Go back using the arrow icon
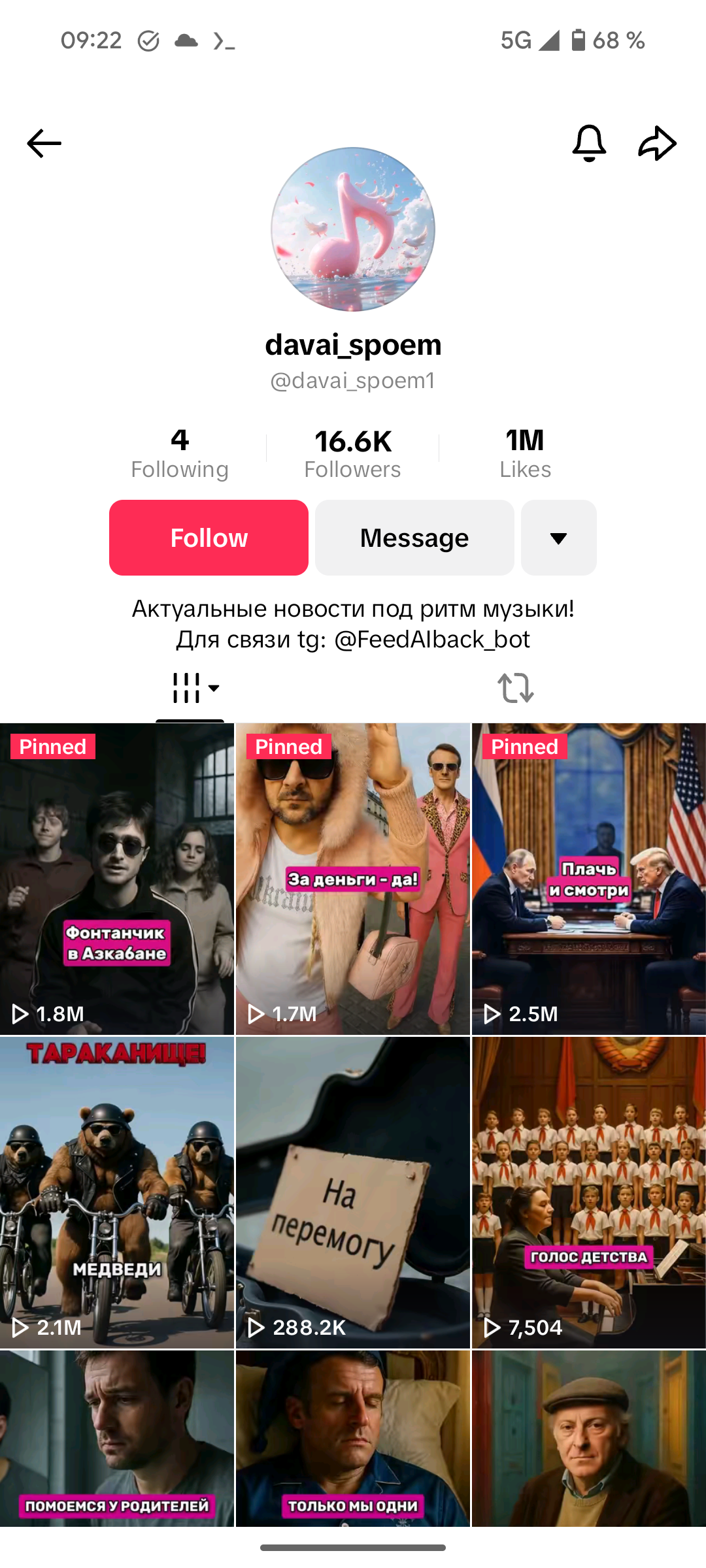Image resolution: width=706 pixels, height=1568 pixels. [x=44, y=143]
